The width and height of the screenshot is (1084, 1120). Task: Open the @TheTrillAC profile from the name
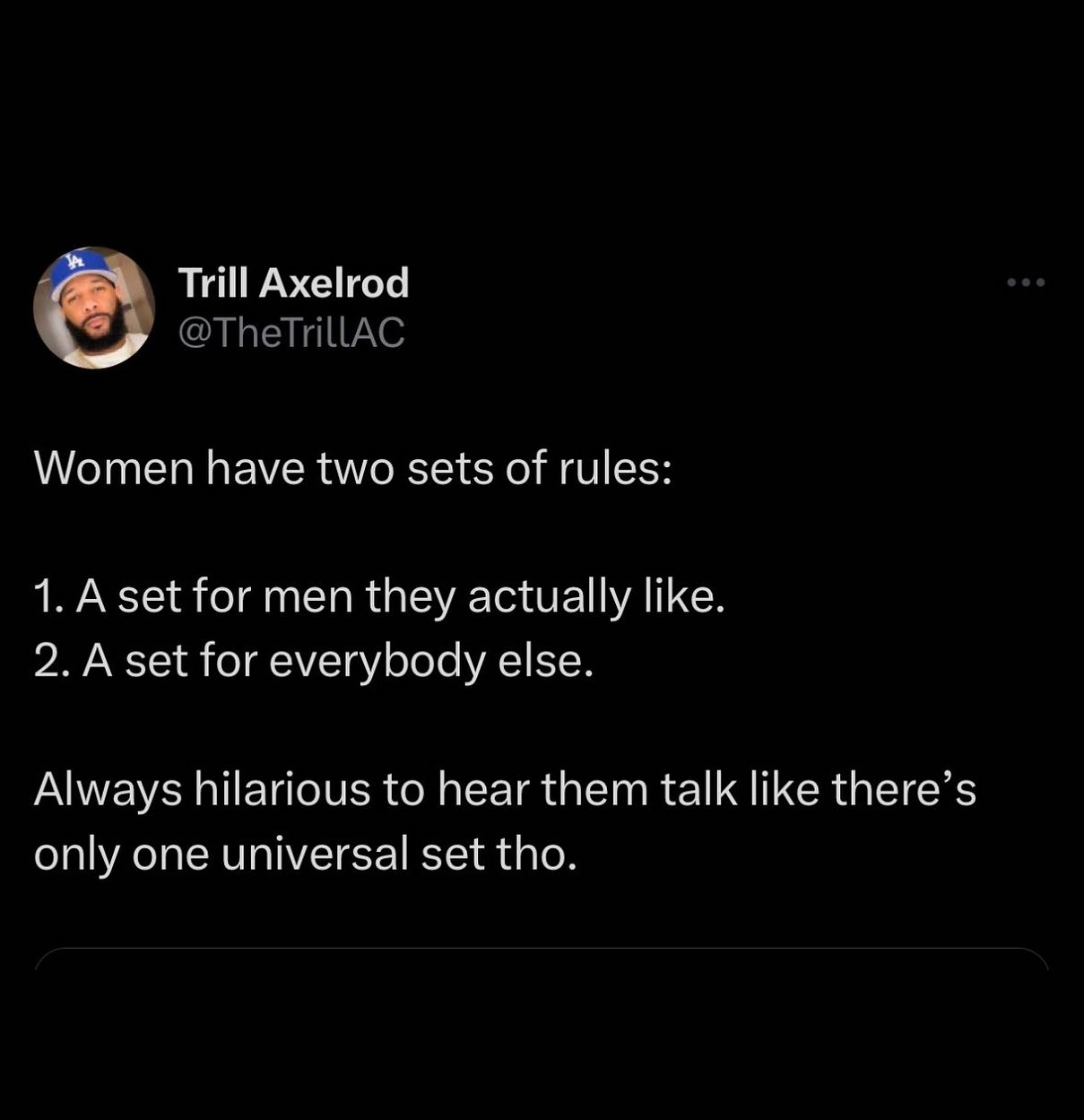[293, 283]
